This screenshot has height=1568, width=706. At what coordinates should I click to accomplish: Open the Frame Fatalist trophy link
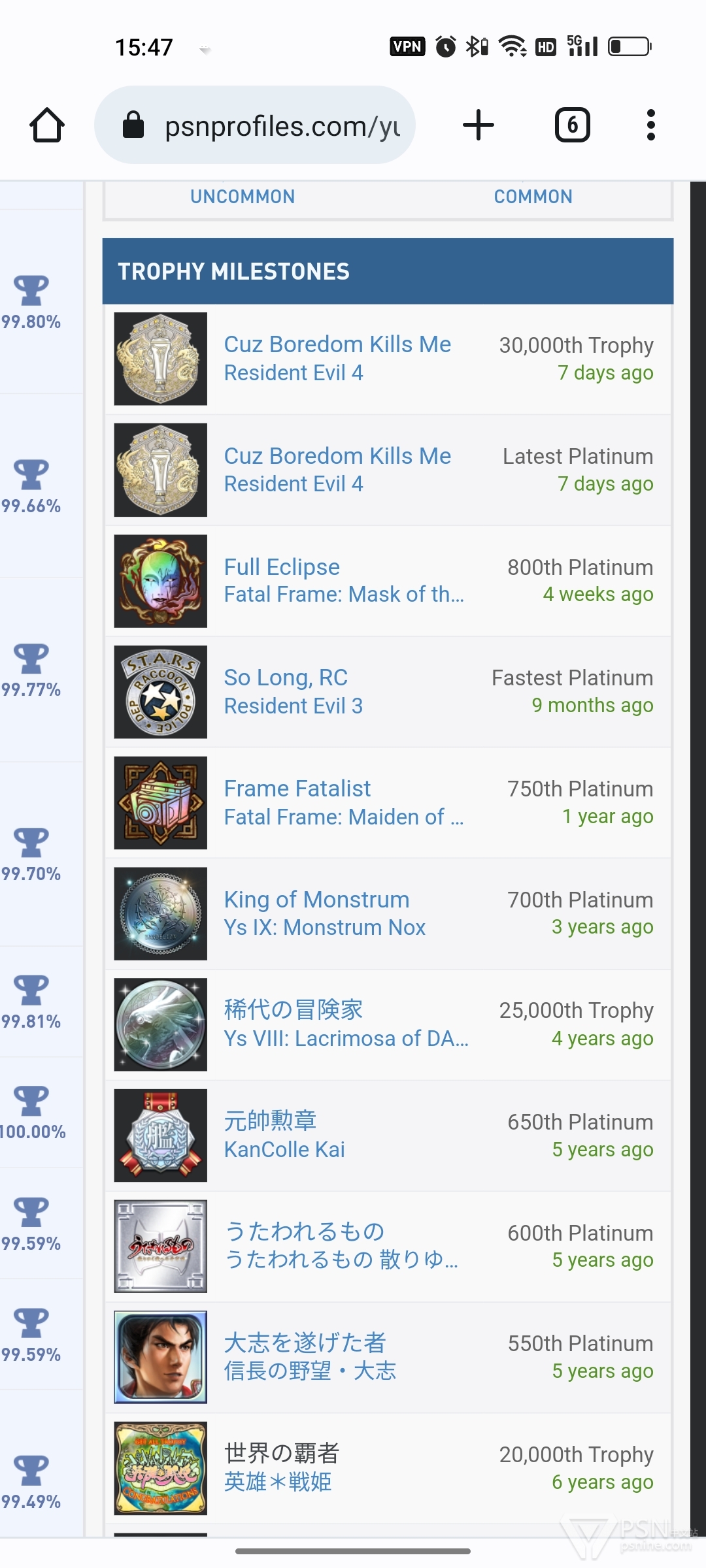point(297,789)
